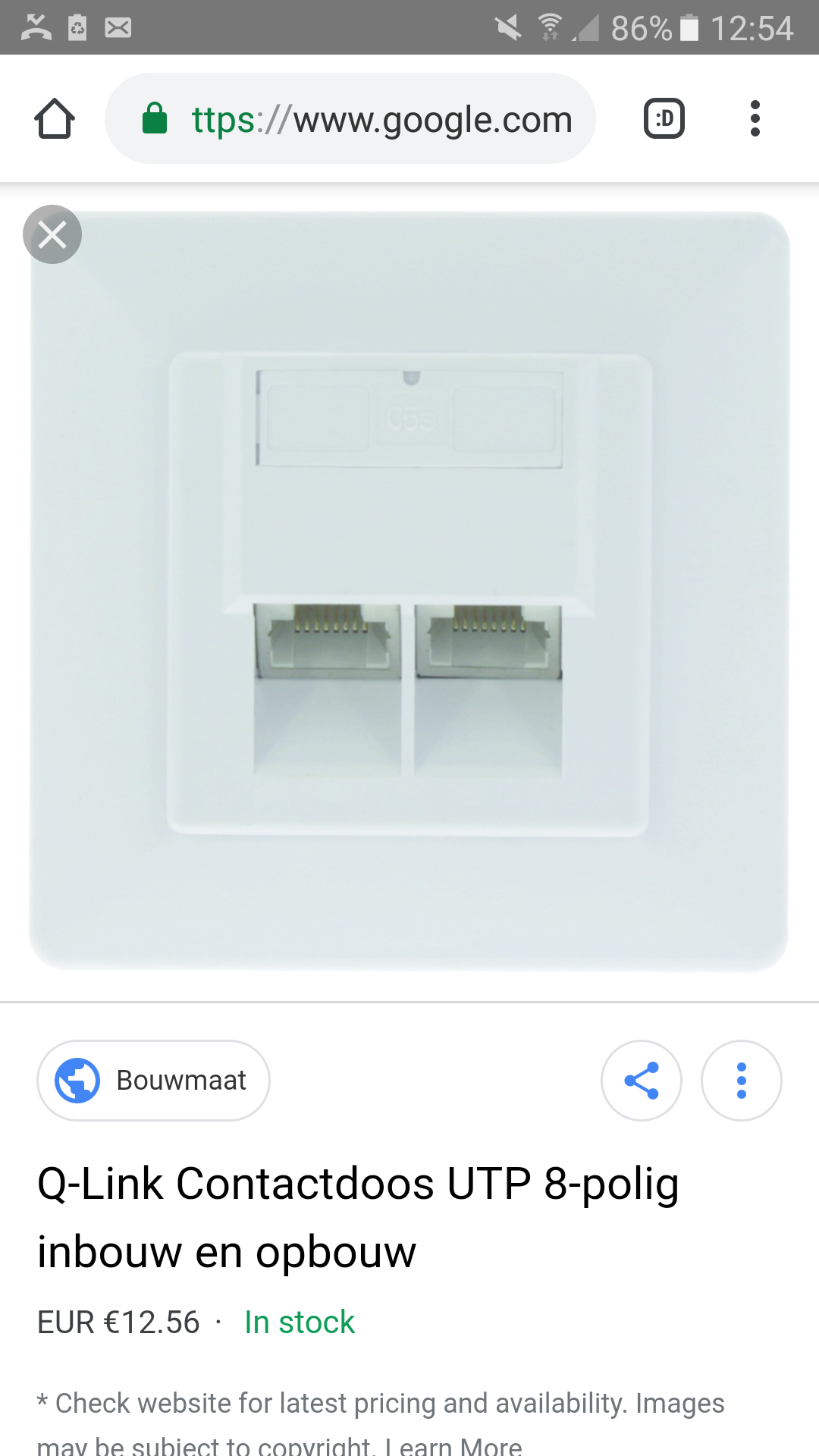The image size is (819, 1456).
Task: Close the image preview
Action: (52, 234)
